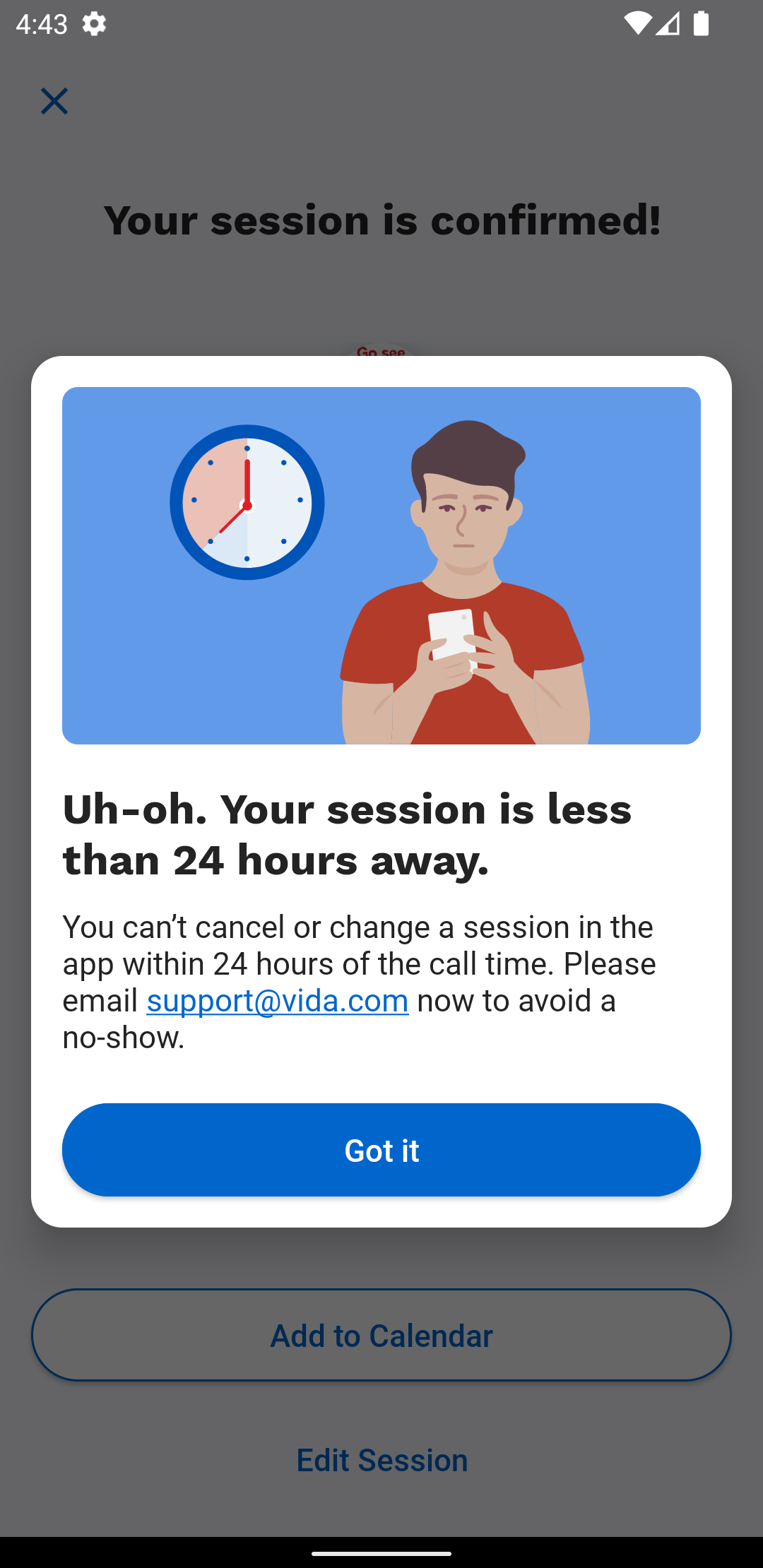This screenshot has height=1568, width=763.
Task: Close the session confirmation screen
Action: (x=54, y=101)
